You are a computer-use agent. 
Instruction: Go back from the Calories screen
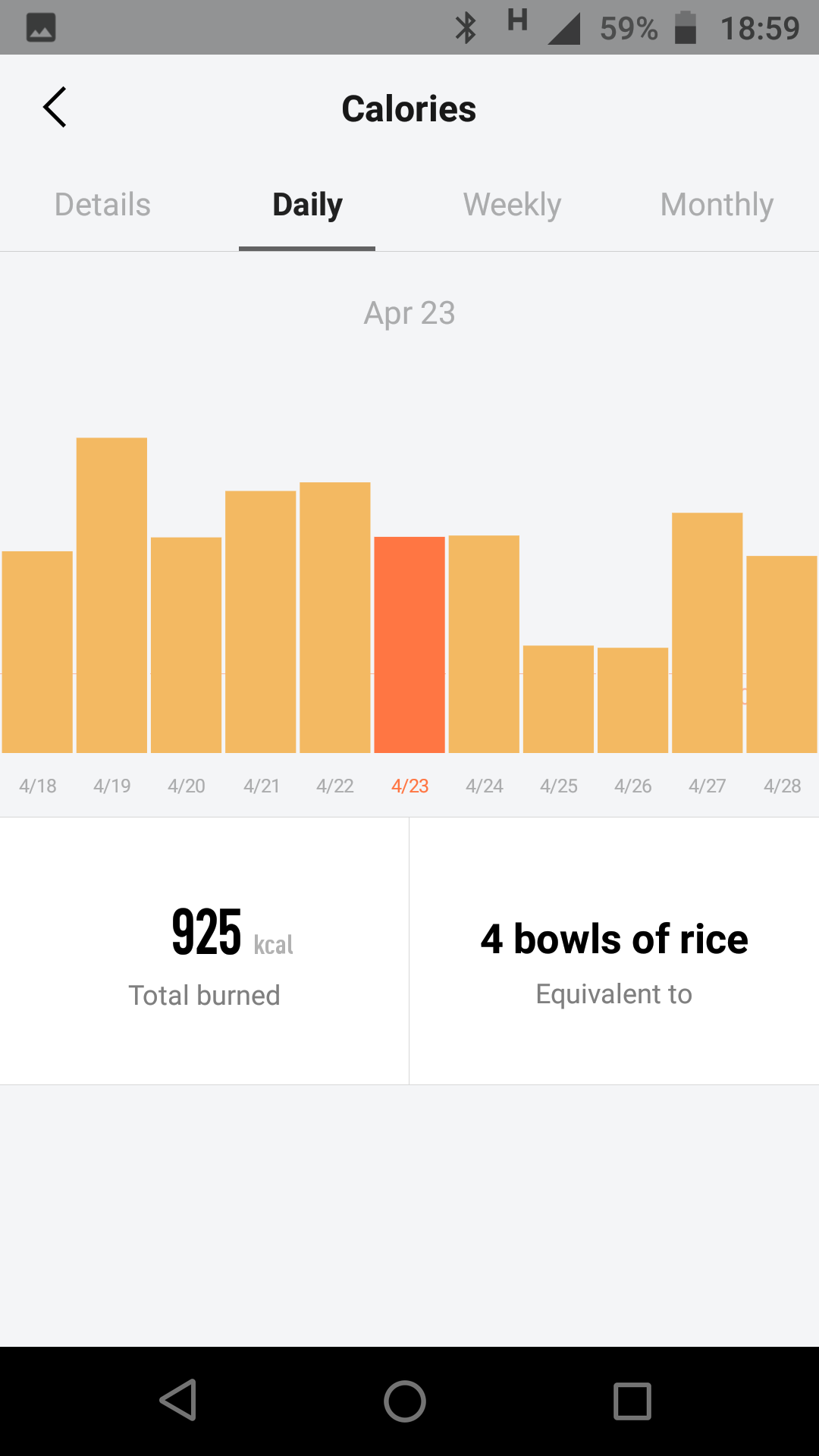click(55, 108)
